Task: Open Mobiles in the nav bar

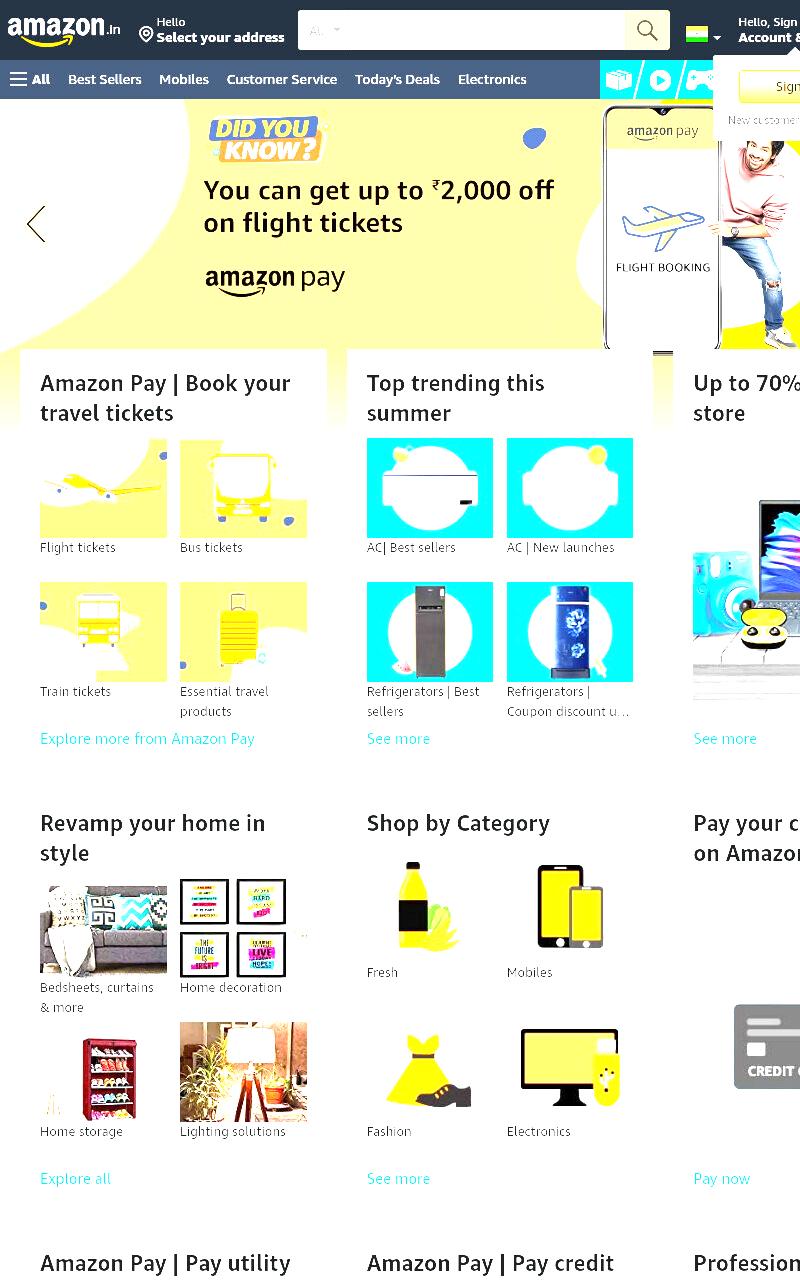Action: click(184, 79)
